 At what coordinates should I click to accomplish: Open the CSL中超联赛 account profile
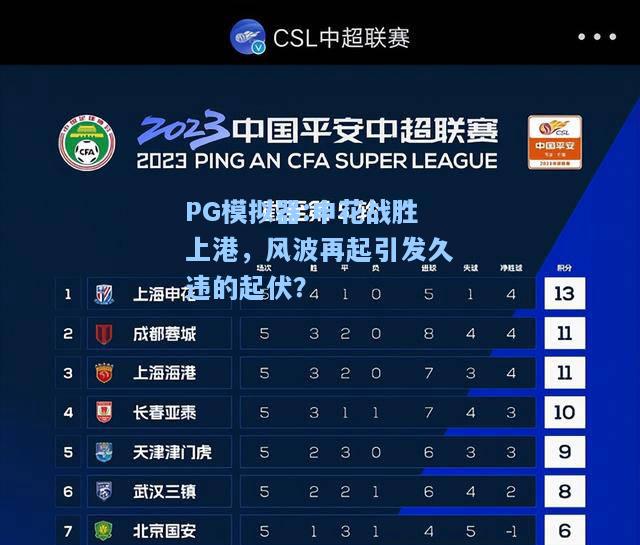click(320, 37)
